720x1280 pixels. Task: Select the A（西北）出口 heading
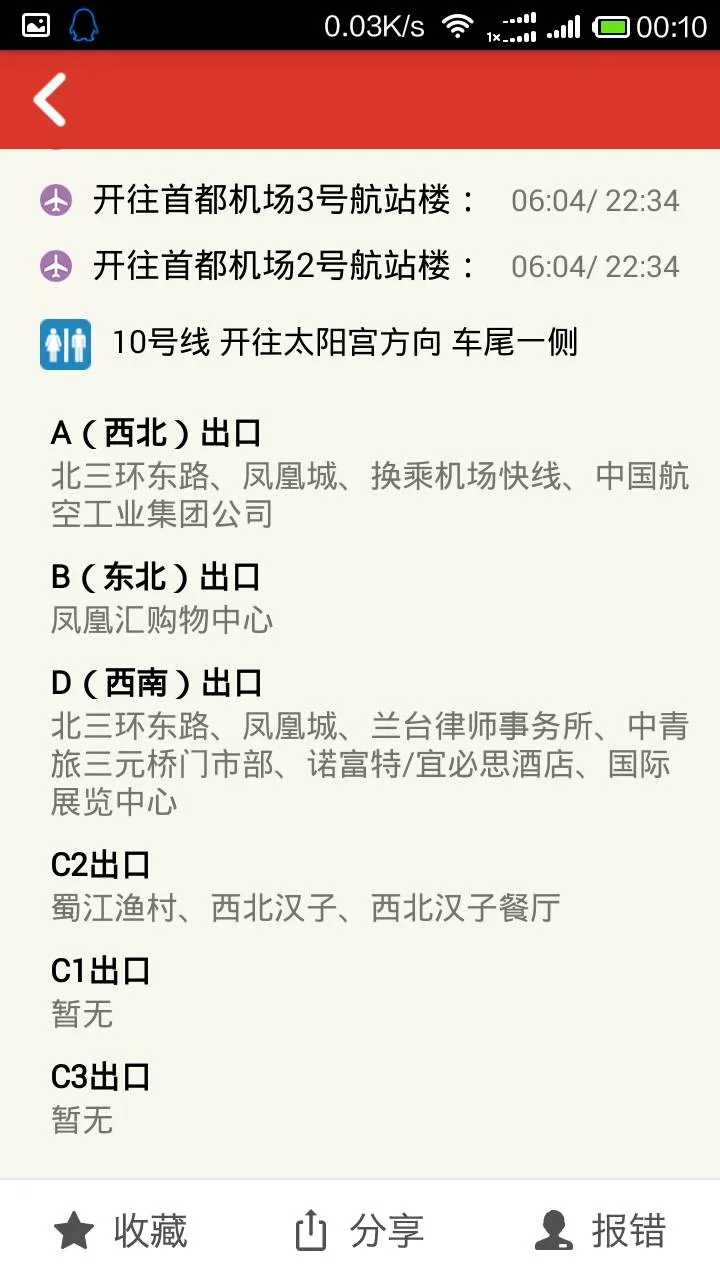point(155,432)
